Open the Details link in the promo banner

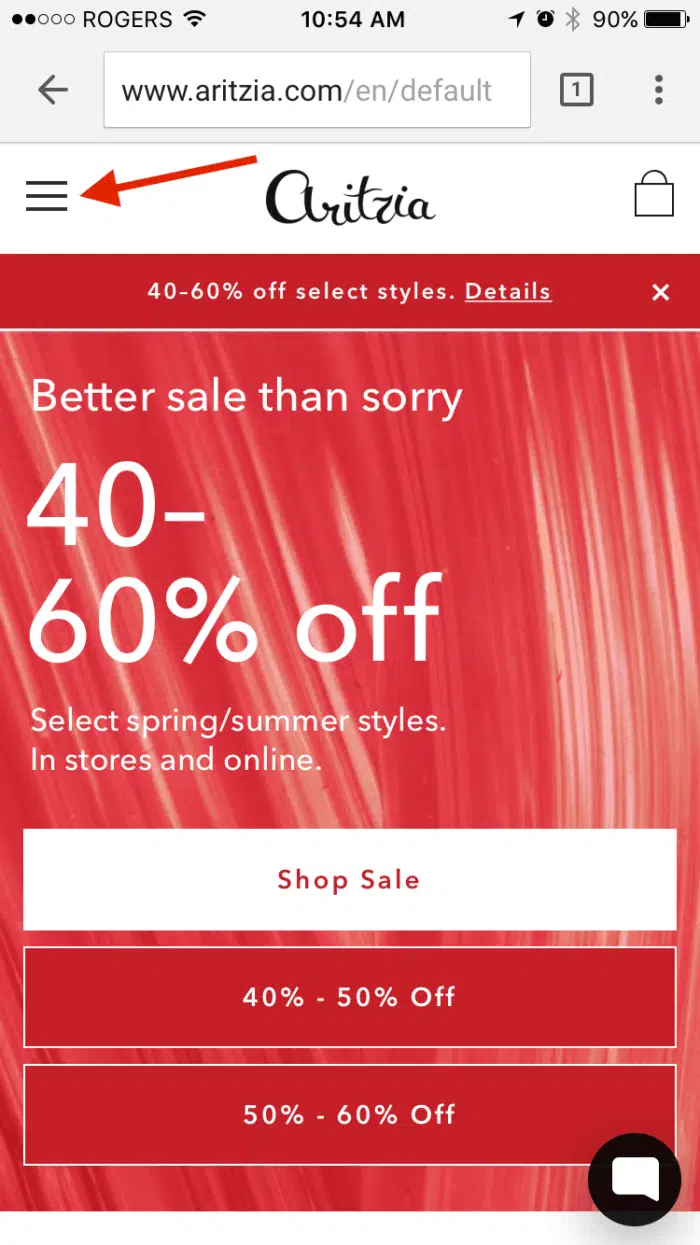(x=508, y=292)
